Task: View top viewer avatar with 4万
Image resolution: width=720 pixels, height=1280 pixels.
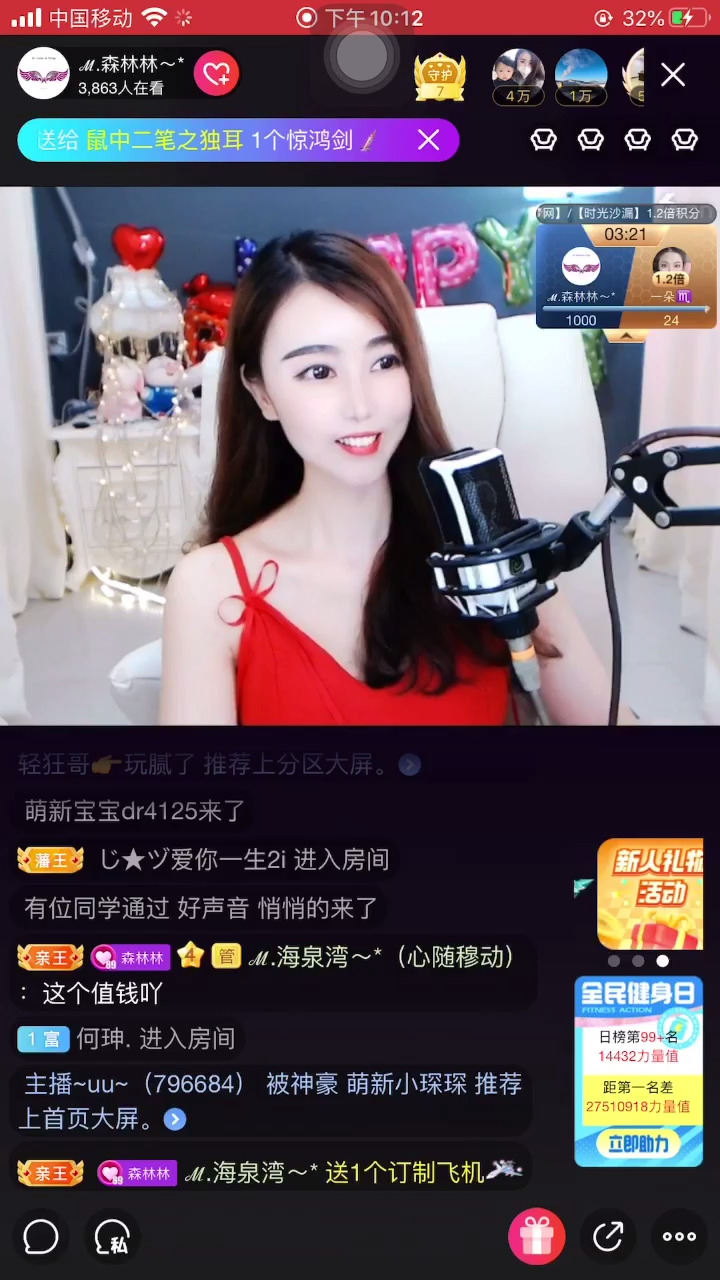Action: pos(518,76)
